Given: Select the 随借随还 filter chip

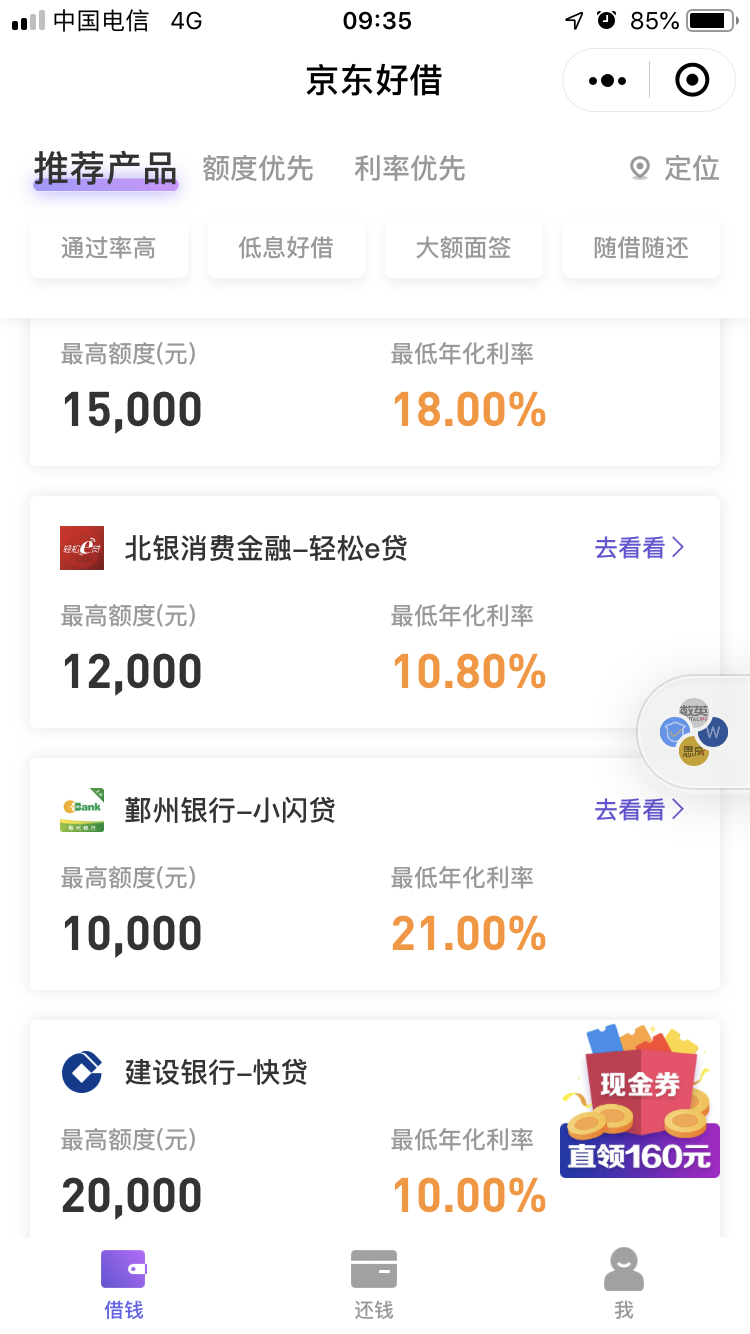Looking at the screenshot, I should tap(641, 248).
